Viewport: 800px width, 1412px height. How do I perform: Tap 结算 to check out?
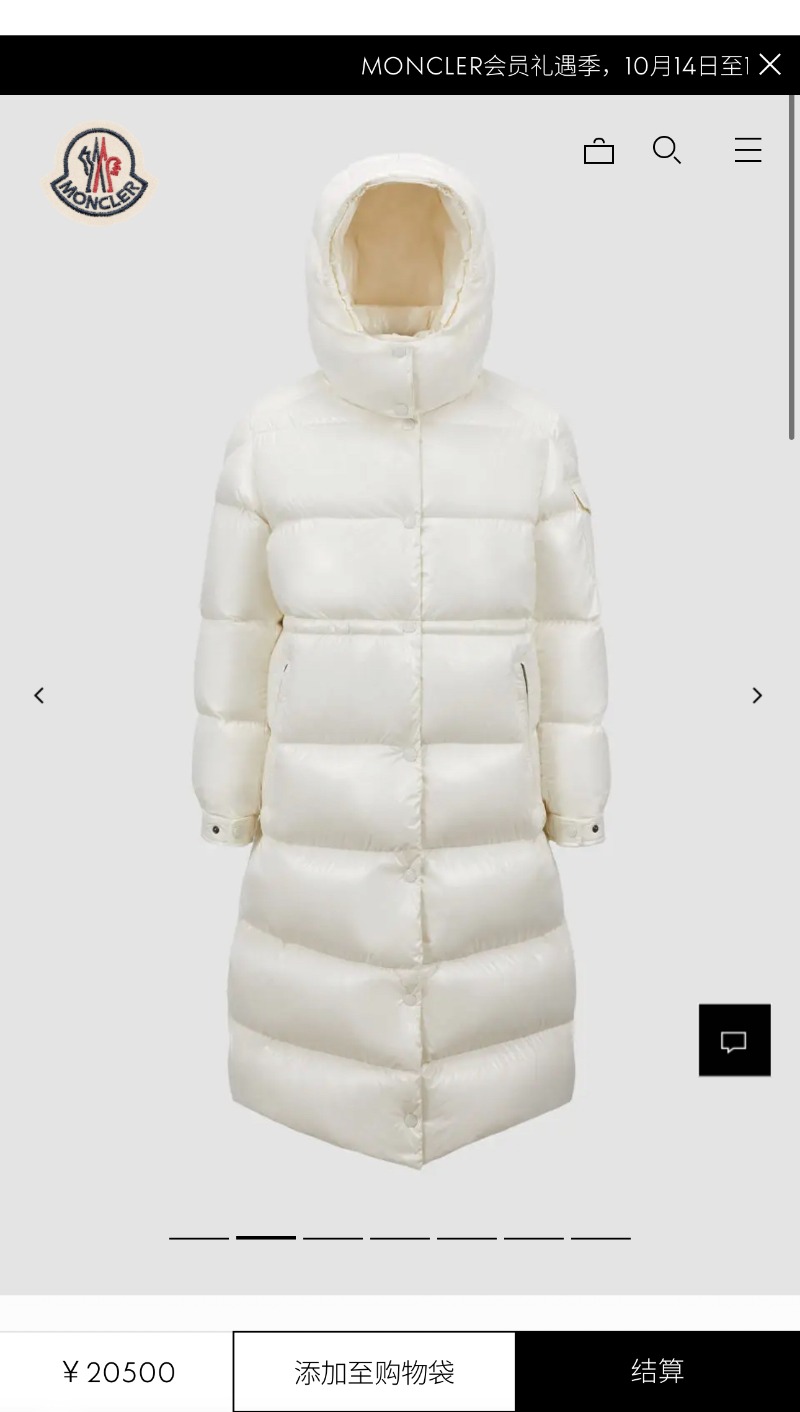[657, 1372]
